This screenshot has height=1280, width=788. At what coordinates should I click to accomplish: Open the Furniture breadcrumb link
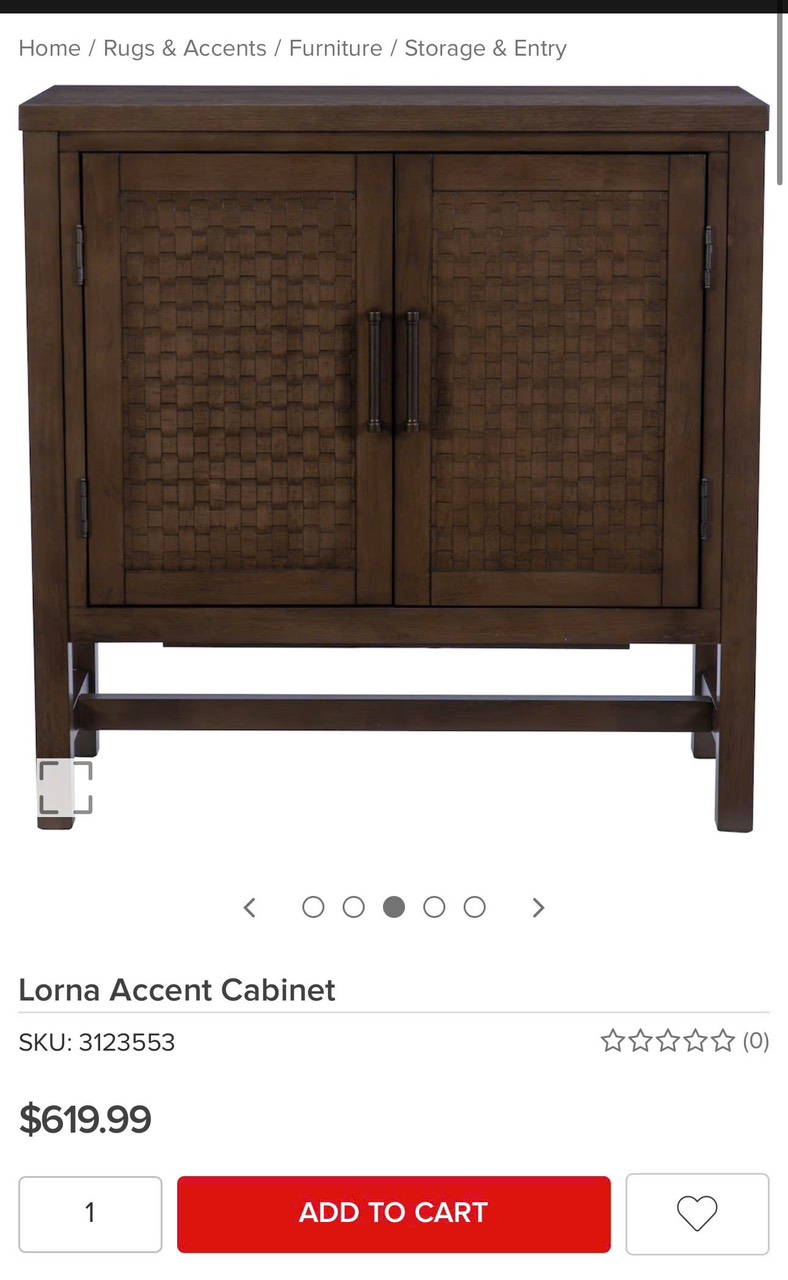(335, 48)
